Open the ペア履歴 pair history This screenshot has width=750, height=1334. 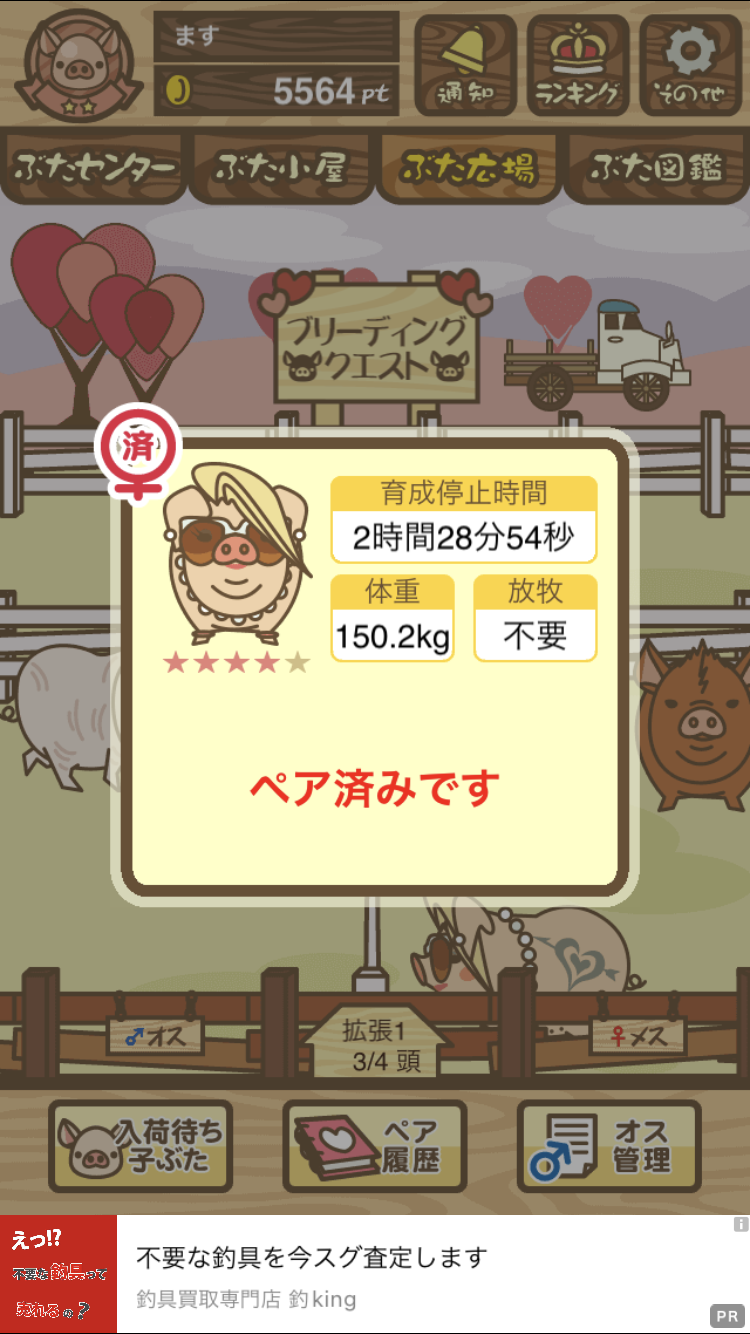coord(374,1146)
